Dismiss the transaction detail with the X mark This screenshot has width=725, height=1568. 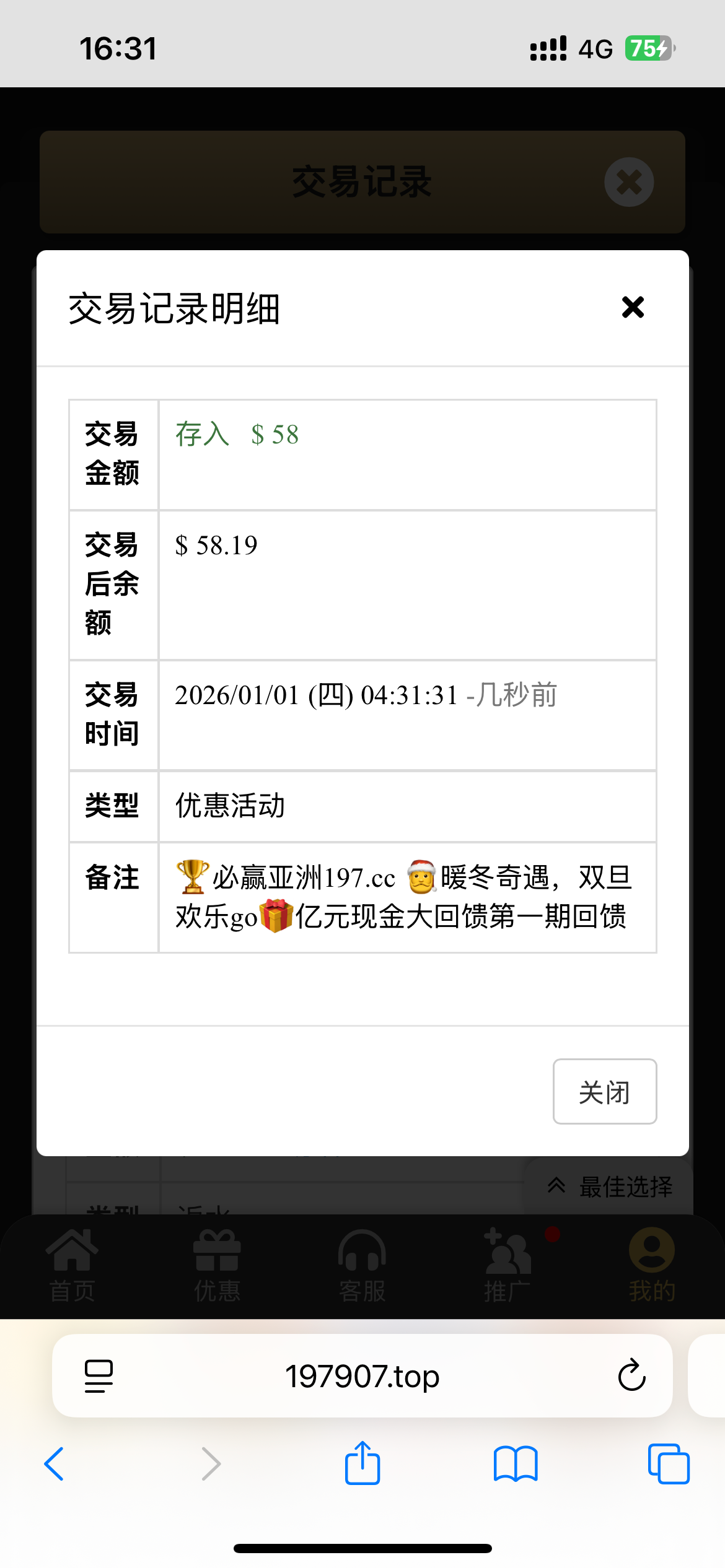[633, 308]
